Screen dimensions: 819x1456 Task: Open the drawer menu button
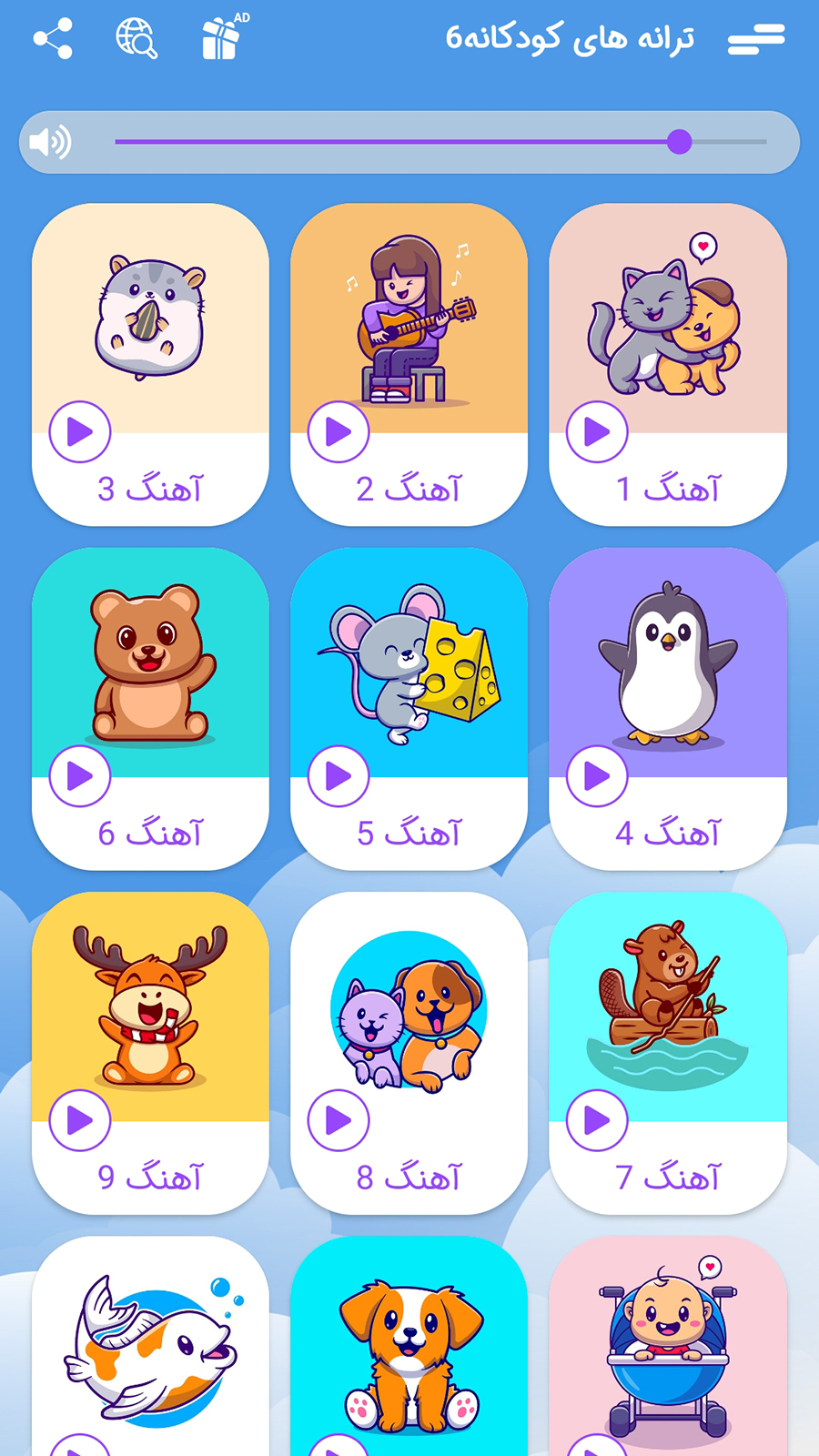(756, 39)
